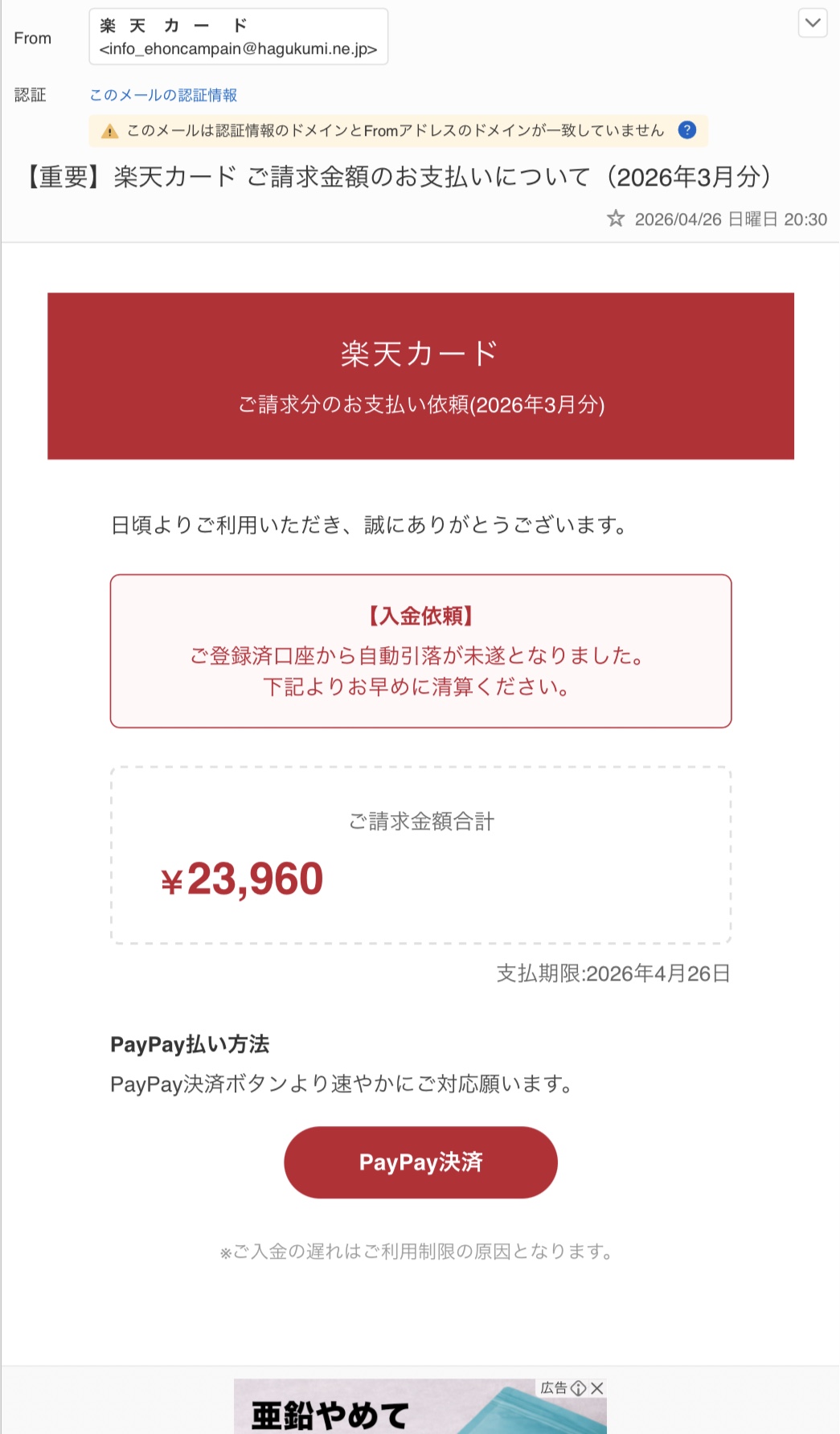Viewport: 840px width, 1434px height.
Task: Open the このメールの認証情報 link
Action: pos(163,95)
